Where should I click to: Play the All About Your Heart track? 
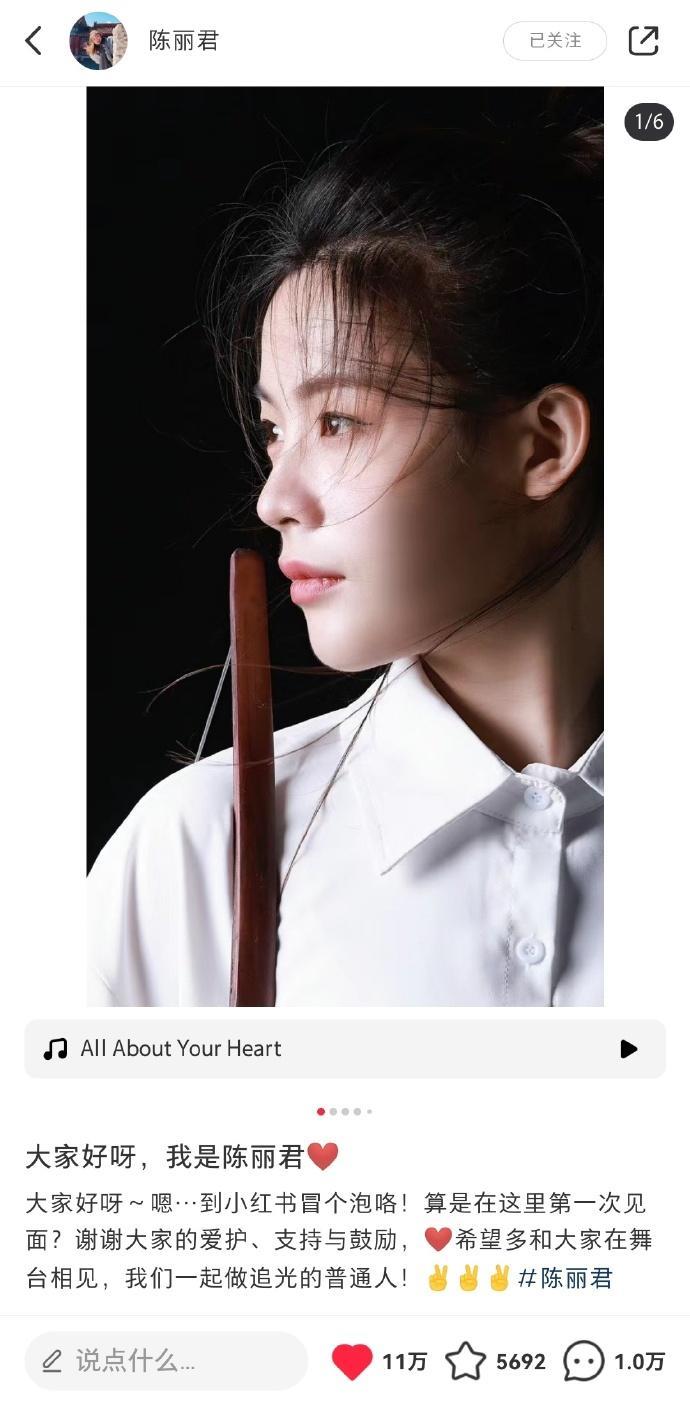pyautogui.click(x=628, y=1049)
